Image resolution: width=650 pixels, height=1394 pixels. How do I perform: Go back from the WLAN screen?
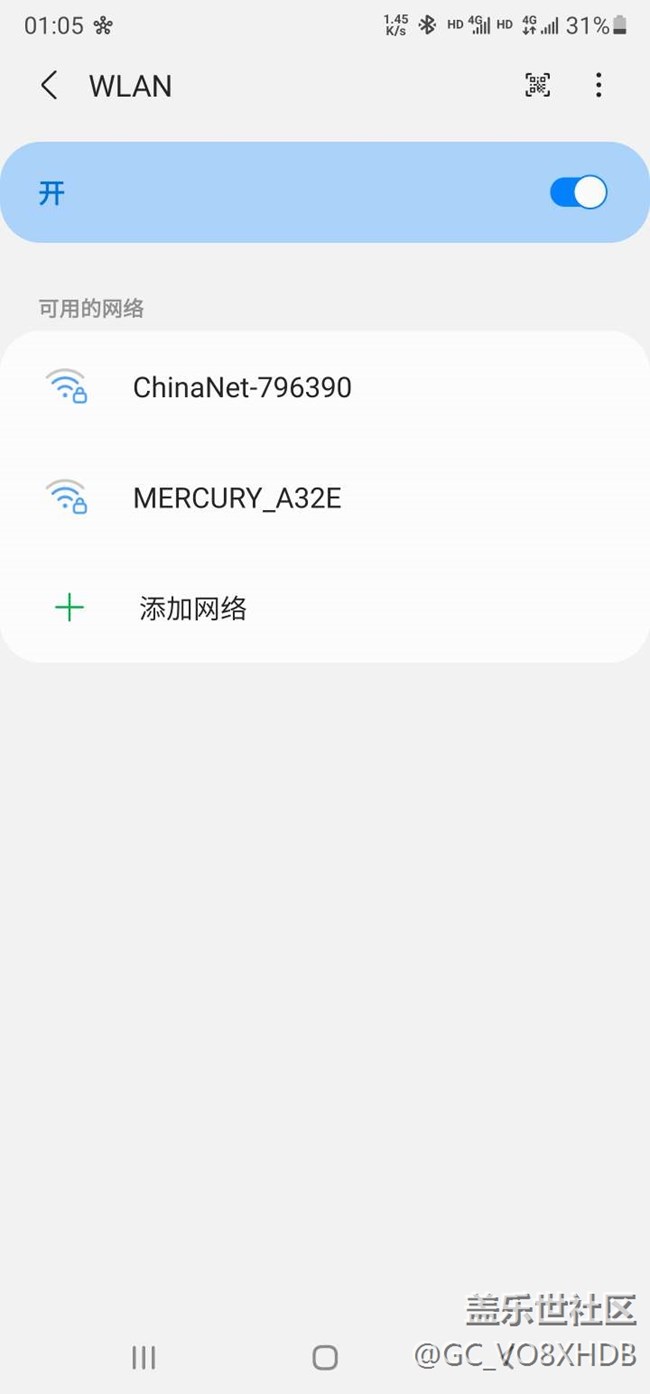pyautogui.click(x=48, y=86)
